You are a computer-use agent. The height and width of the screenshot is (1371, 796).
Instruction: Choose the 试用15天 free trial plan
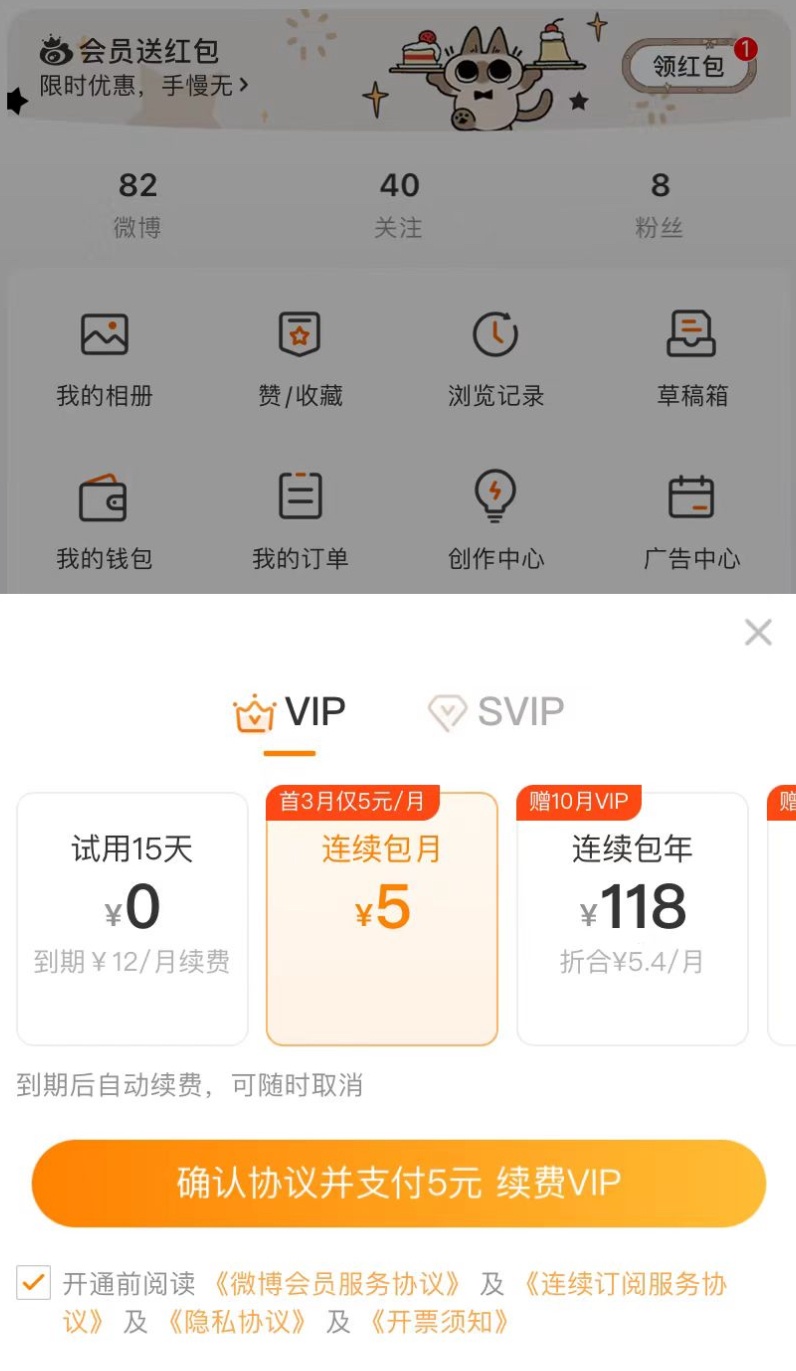[x=132, y=918]
